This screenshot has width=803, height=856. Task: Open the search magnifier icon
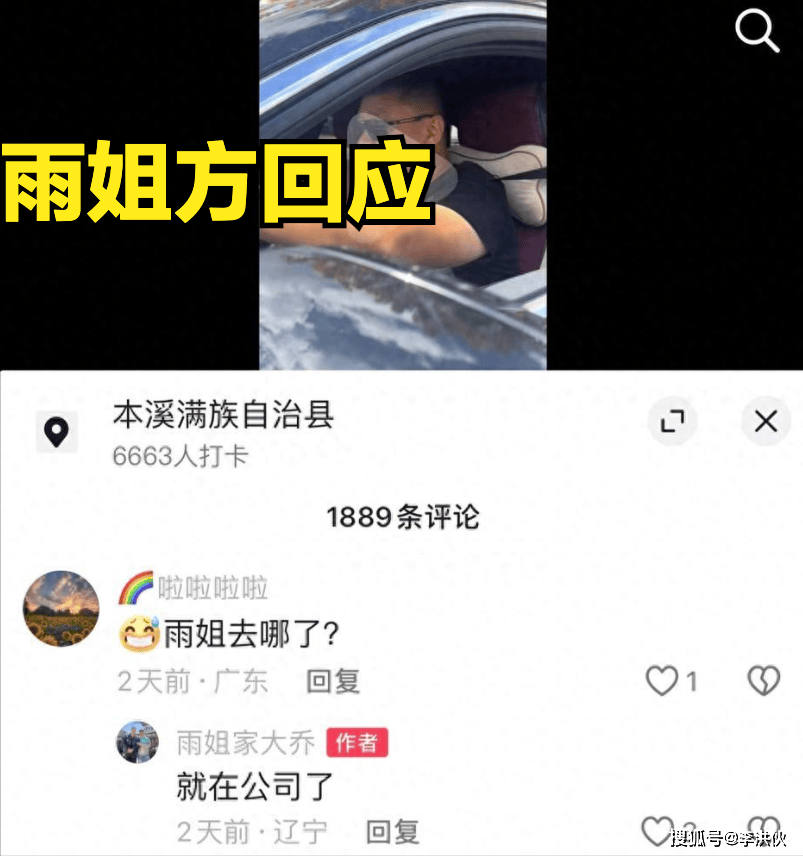click(757, 32)
